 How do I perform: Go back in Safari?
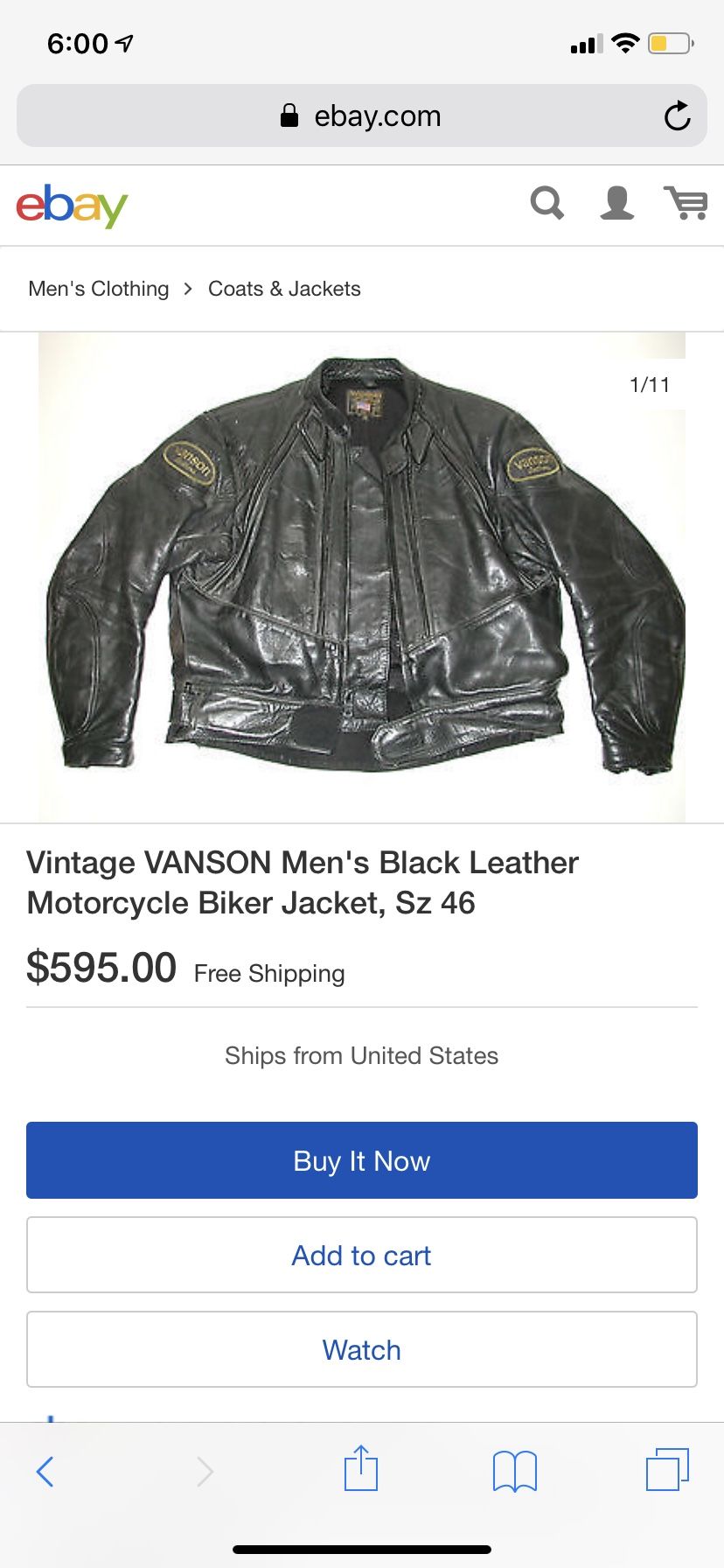coord(45,1471)
